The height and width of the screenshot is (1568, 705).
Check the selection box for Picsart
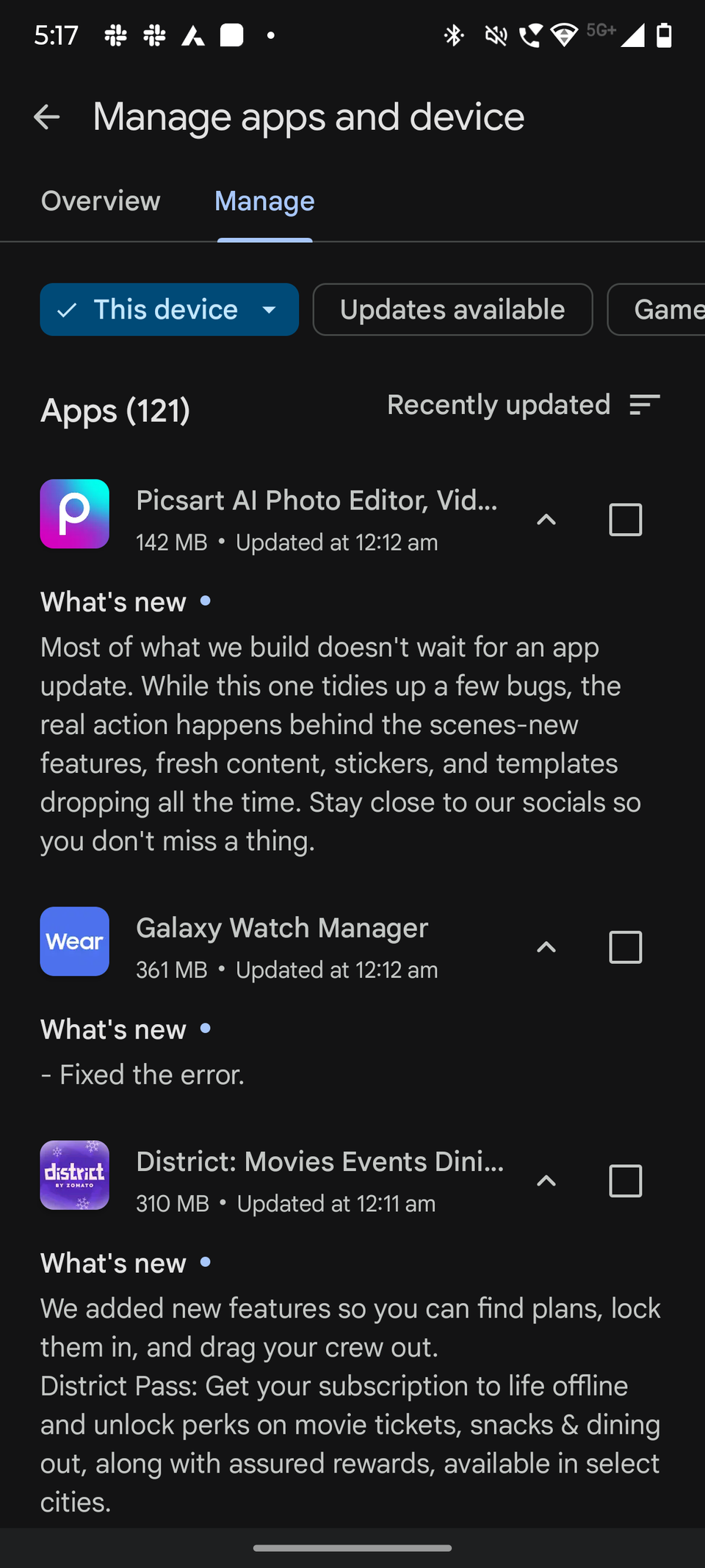tap(625, 520)
